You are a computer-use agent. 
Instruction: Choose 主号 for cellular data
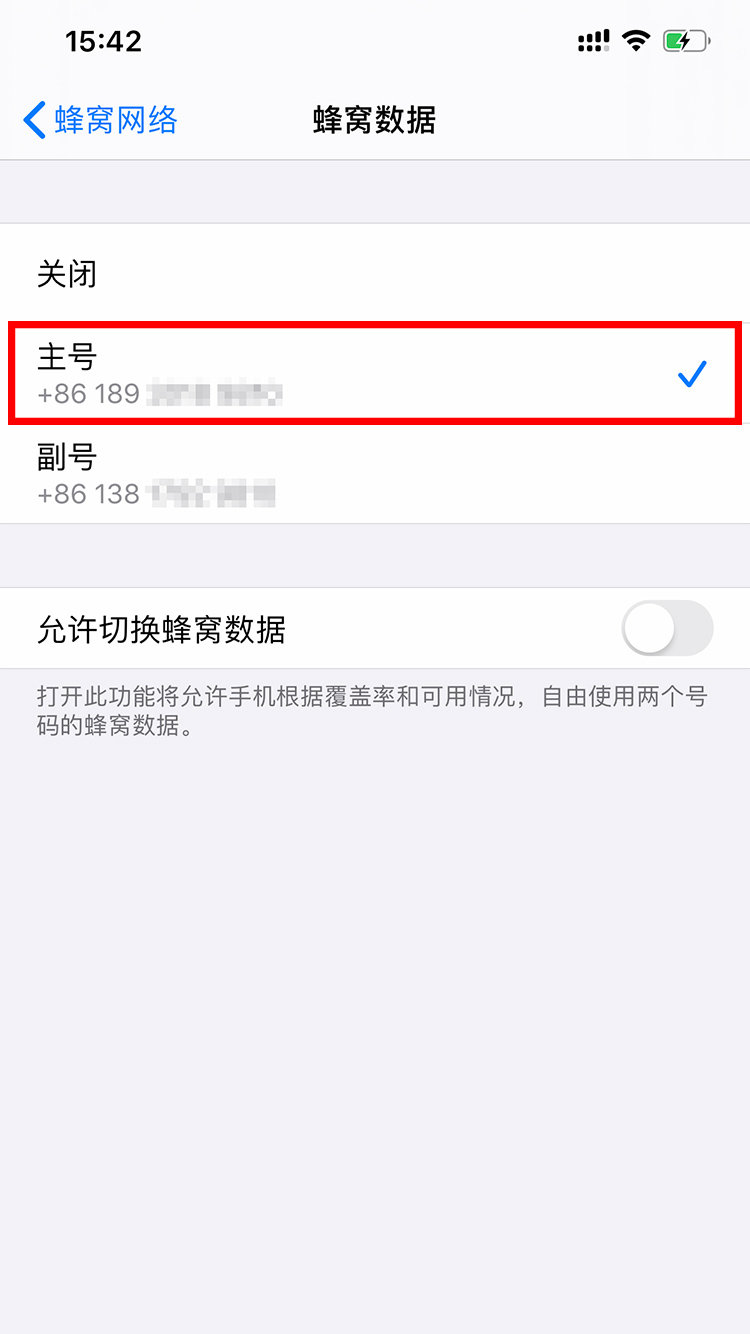pos(375,373)
